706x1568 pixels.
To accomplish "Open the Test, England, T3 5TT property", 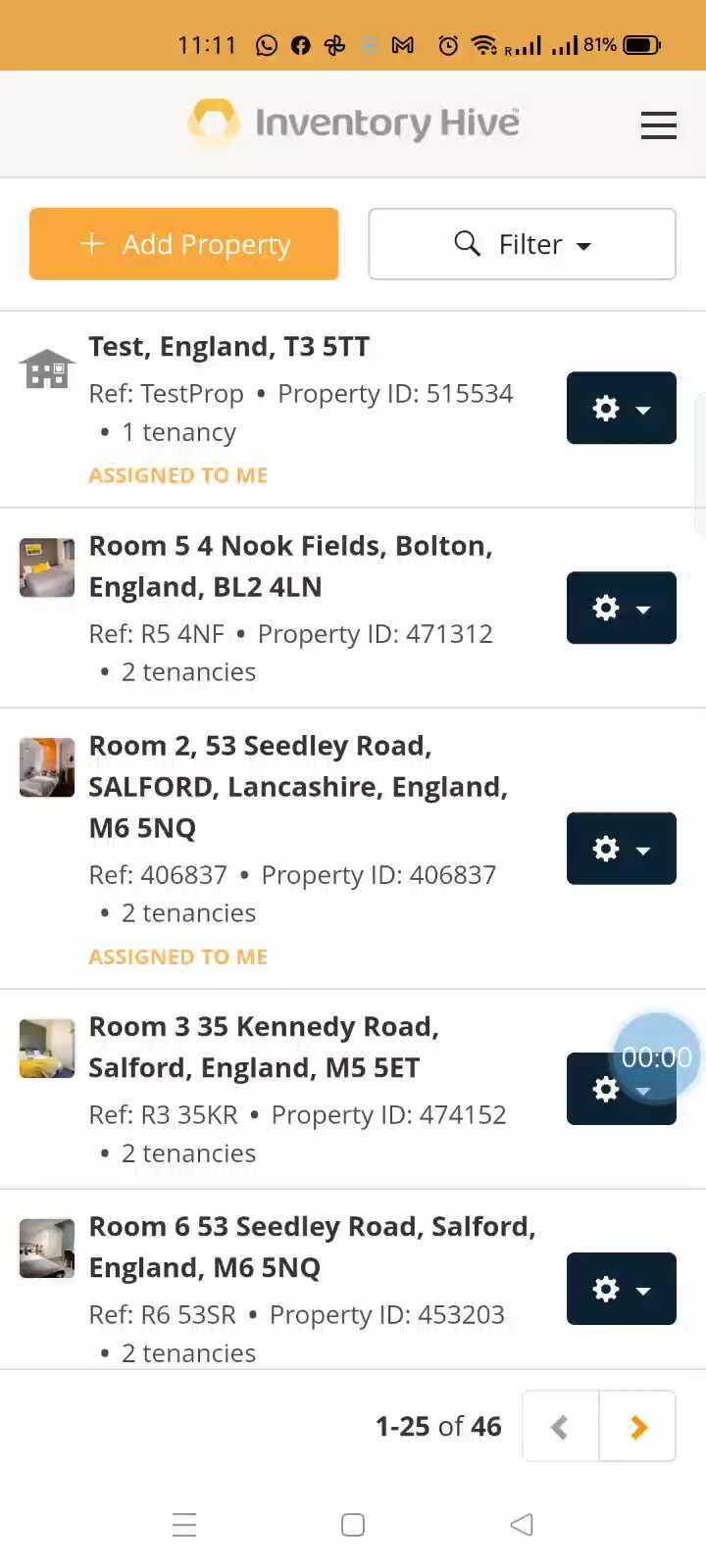I will click(x=229, y=347).
